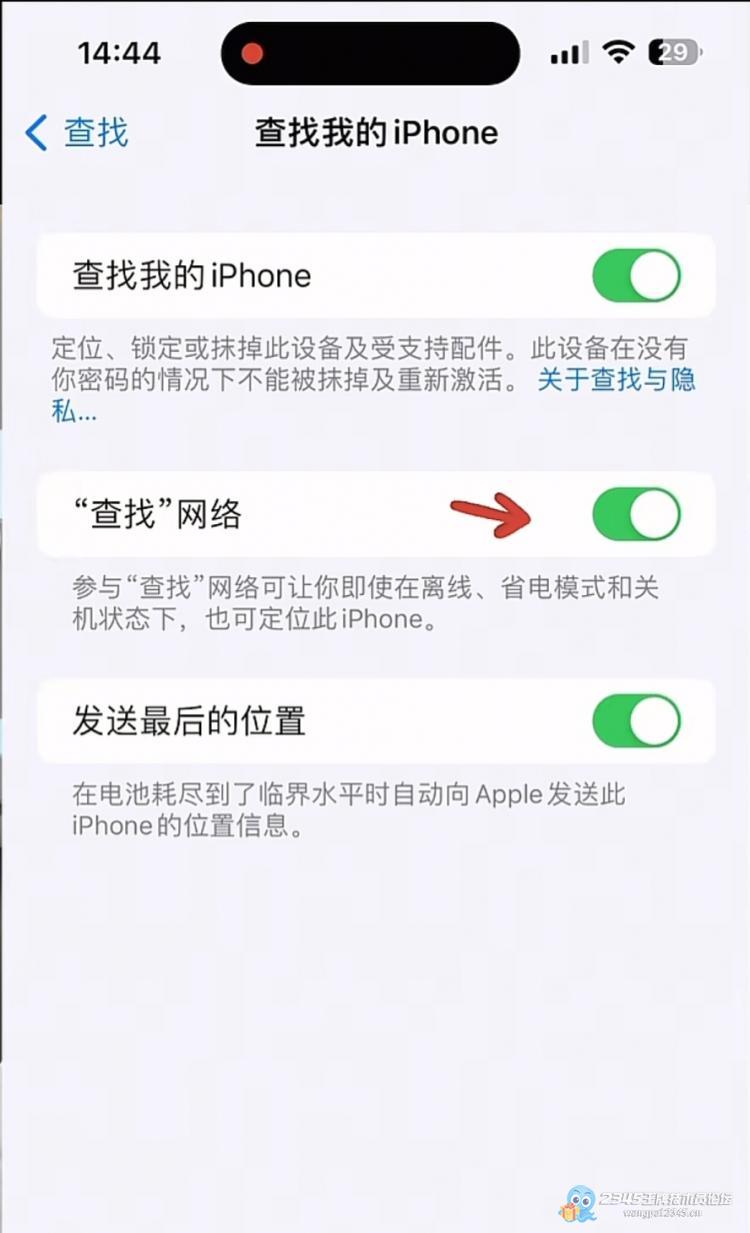Screen dimensions: 750x1233
Task: Disable the "查找"网络 switch
Action: [636, 514]
